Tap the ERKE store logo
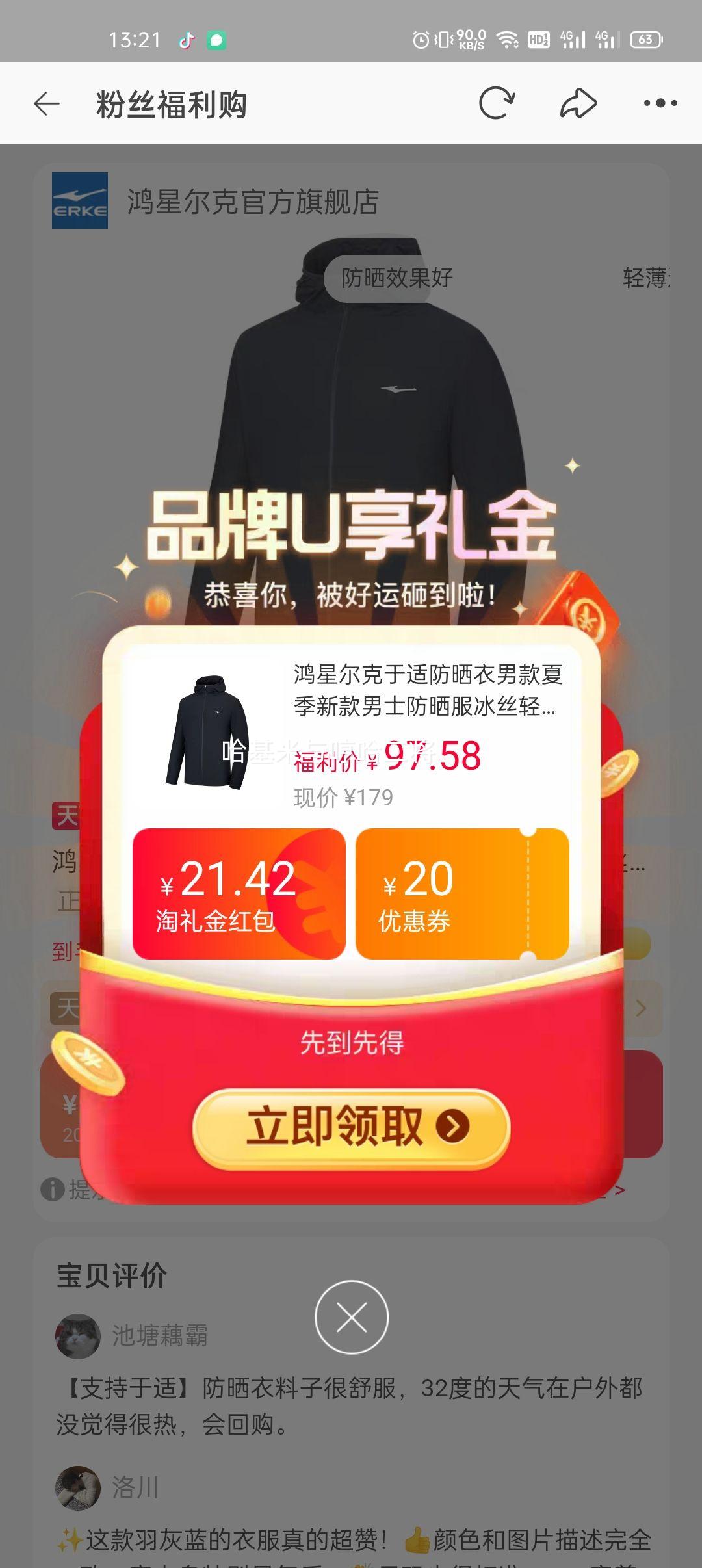This screenshot has height=1568, width=702. [81, 201]
